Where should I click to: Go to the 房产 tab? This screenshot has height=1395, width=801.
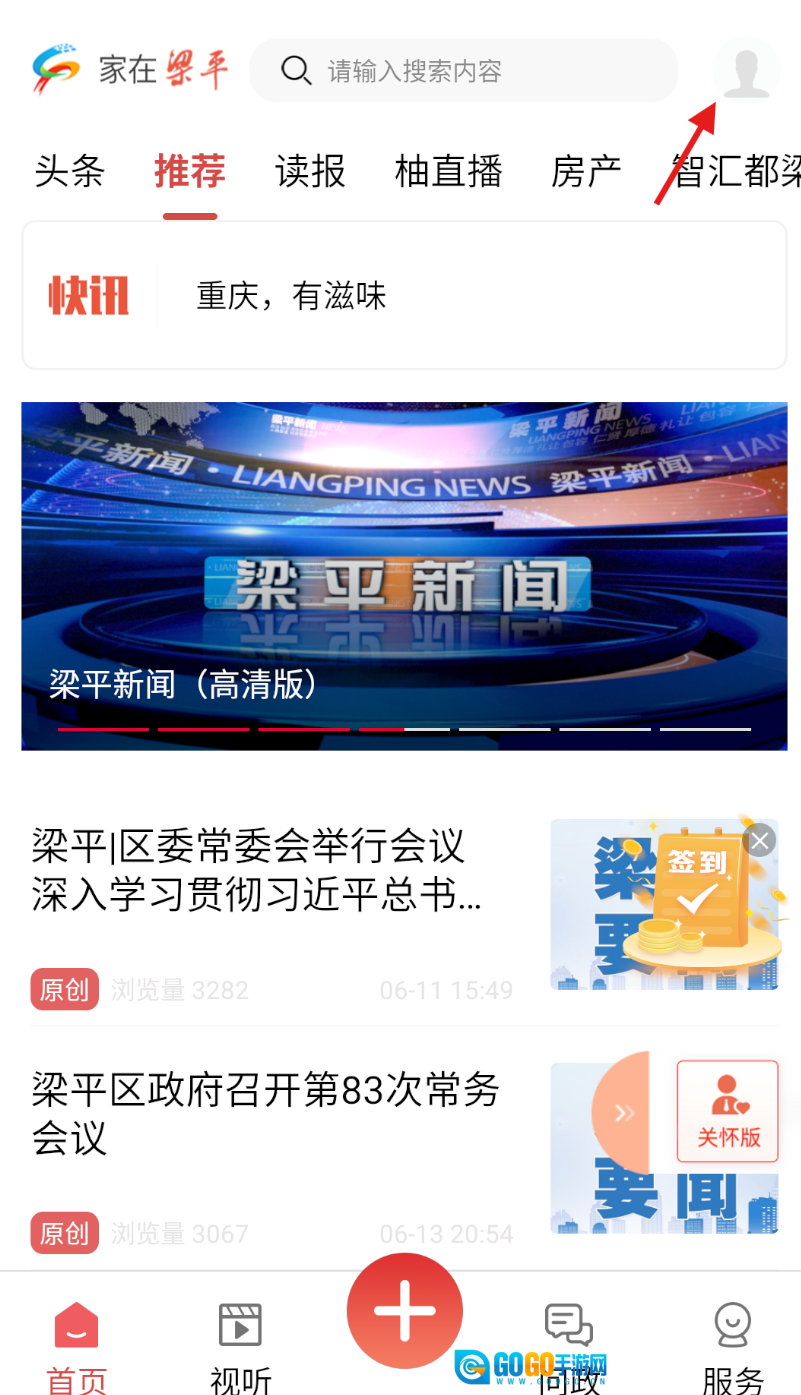point(586,172)
